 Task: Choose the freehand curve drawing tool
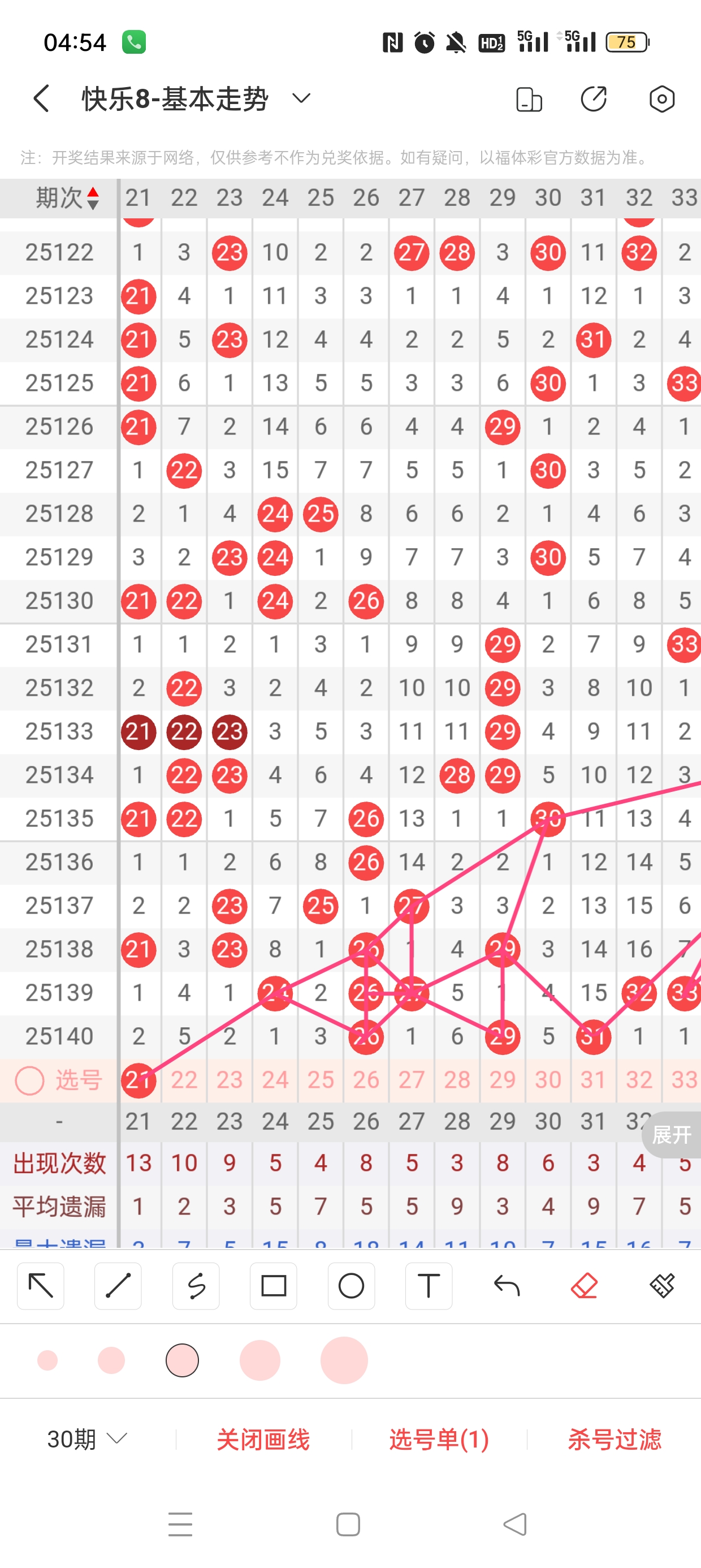[196, 1286]
